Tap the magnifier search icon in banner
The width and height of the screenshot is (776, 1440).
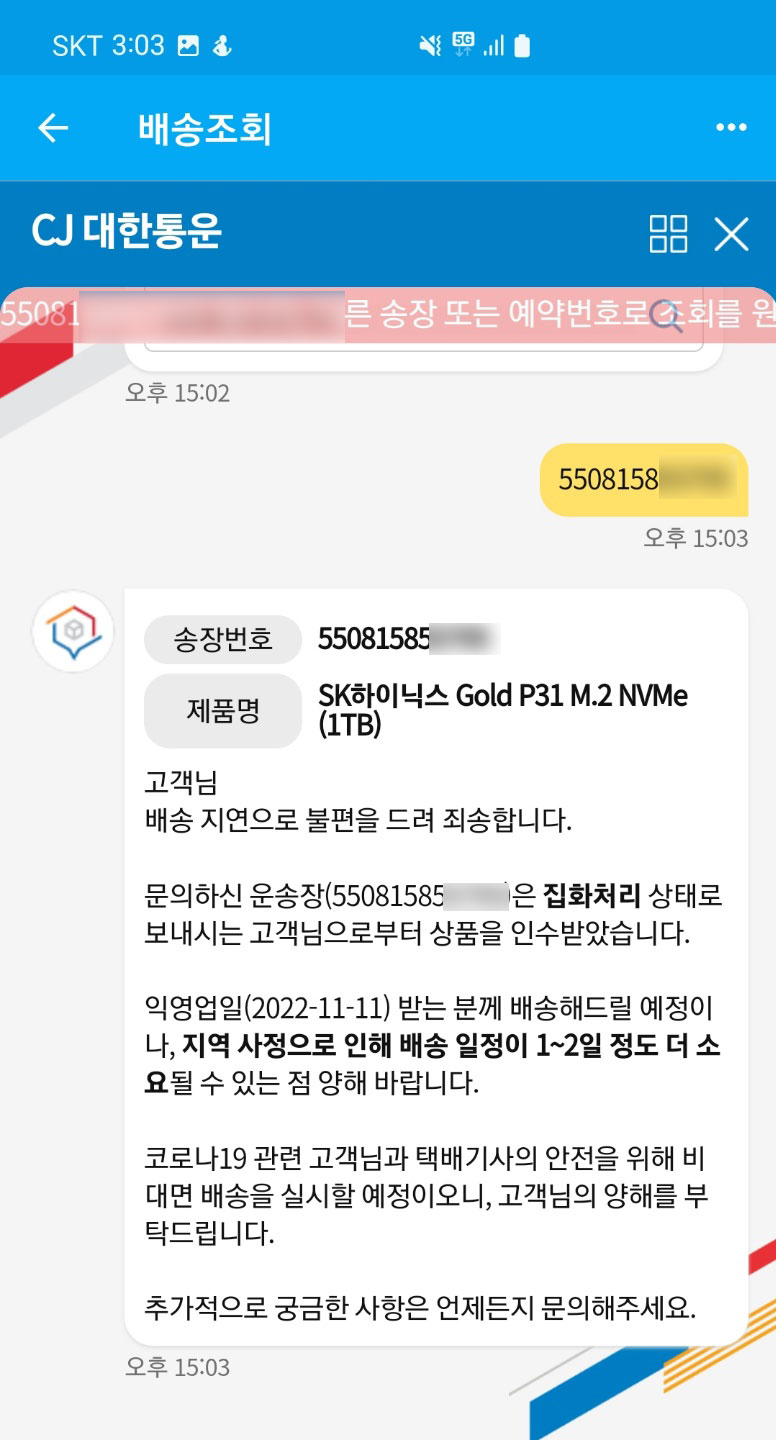(666, 316)
